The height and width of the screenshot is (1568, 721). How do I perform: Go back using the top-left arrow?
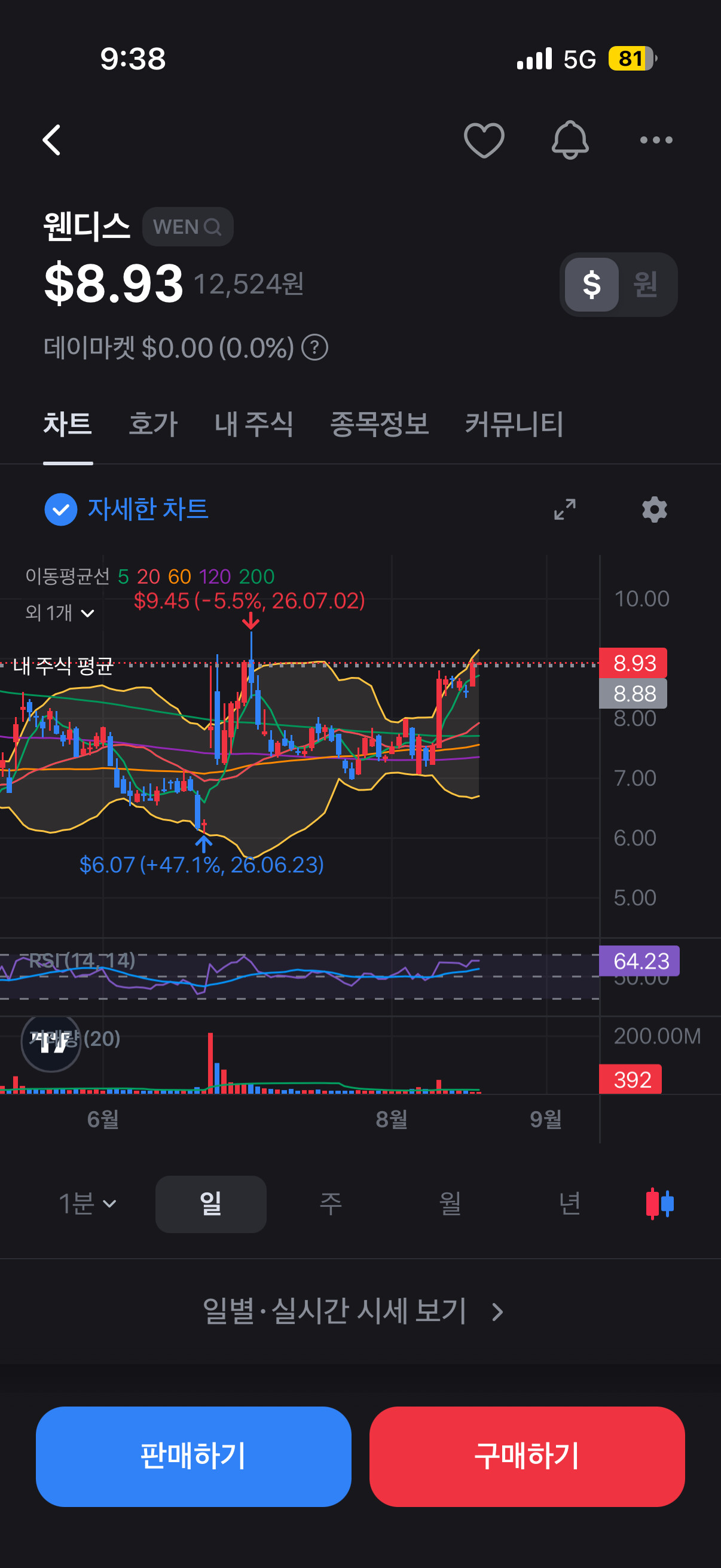pyautogui.click(x=52, y=140)
